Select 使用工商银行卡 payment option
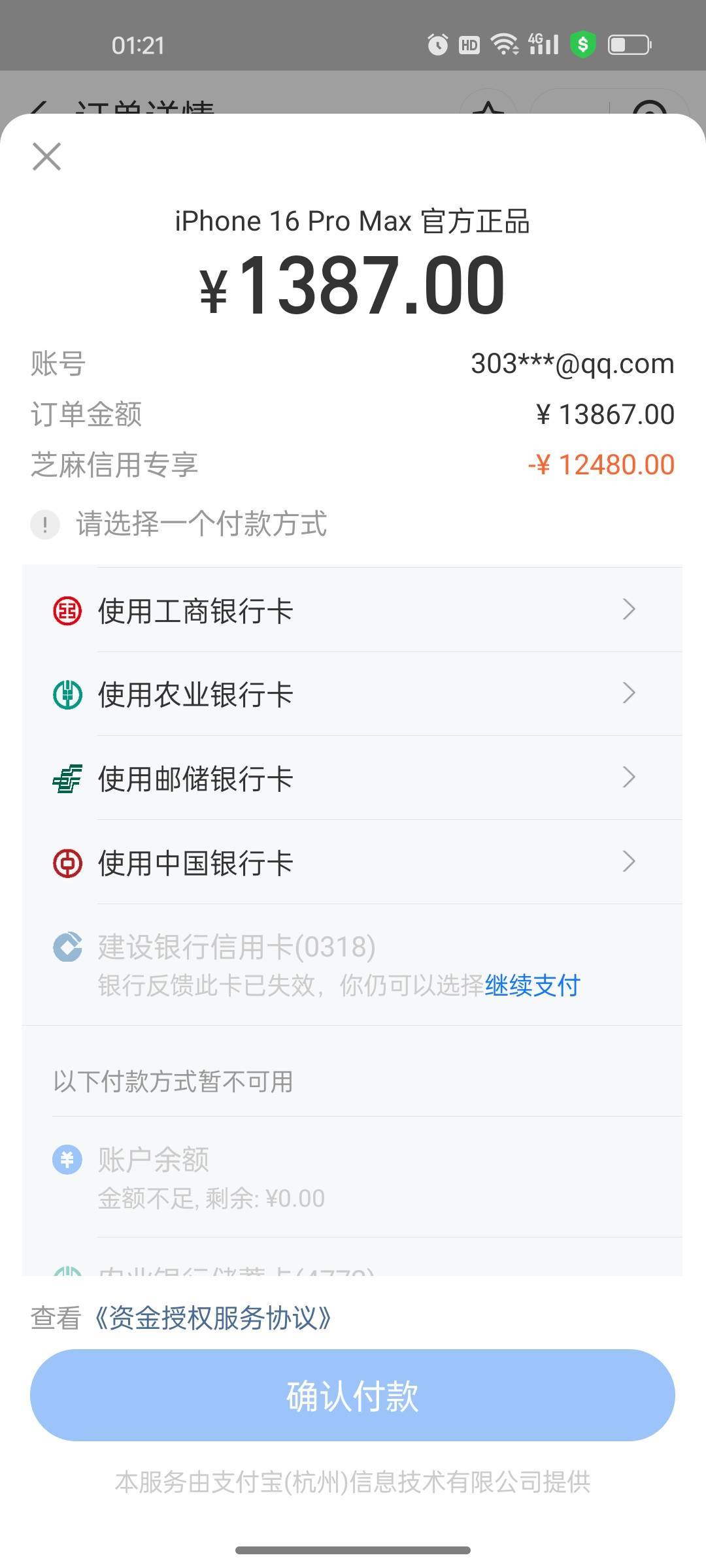Screen dimensions: 706x1568 (x=352, y=610)
